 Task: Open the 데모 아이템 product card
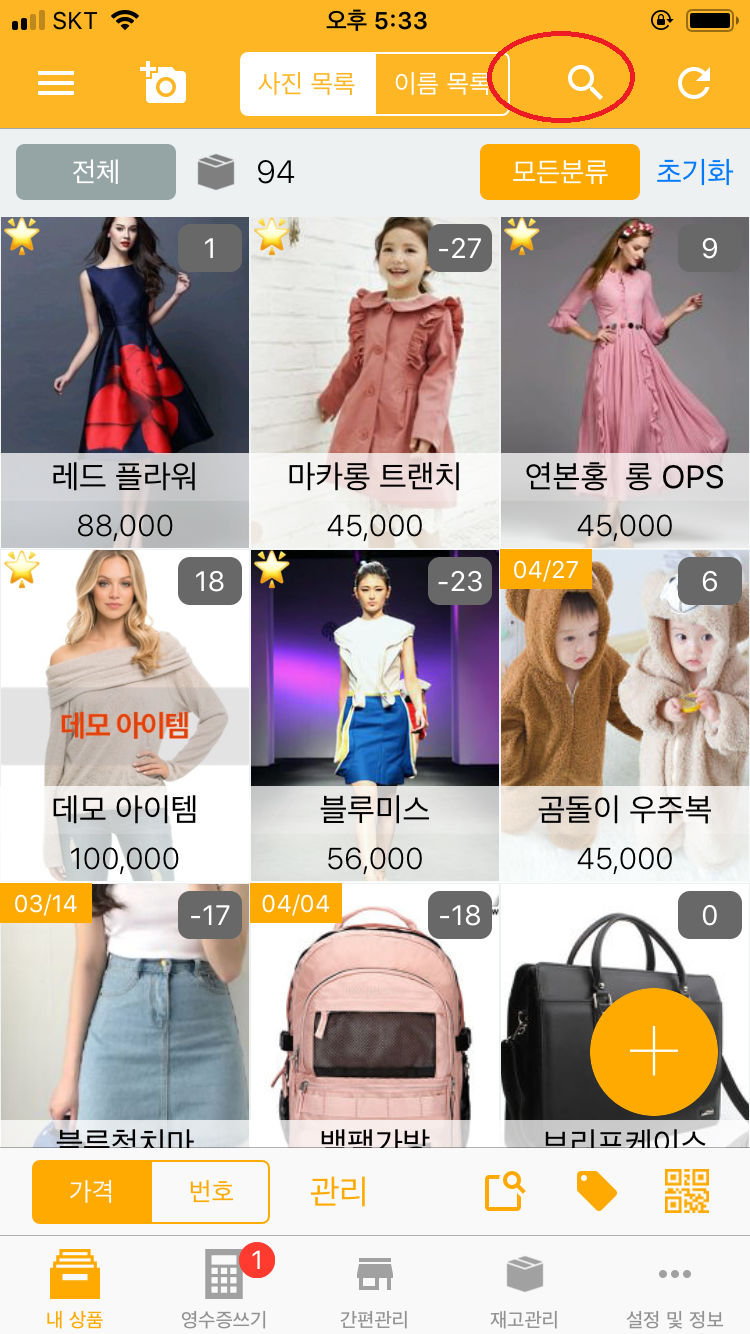(125, 715)
